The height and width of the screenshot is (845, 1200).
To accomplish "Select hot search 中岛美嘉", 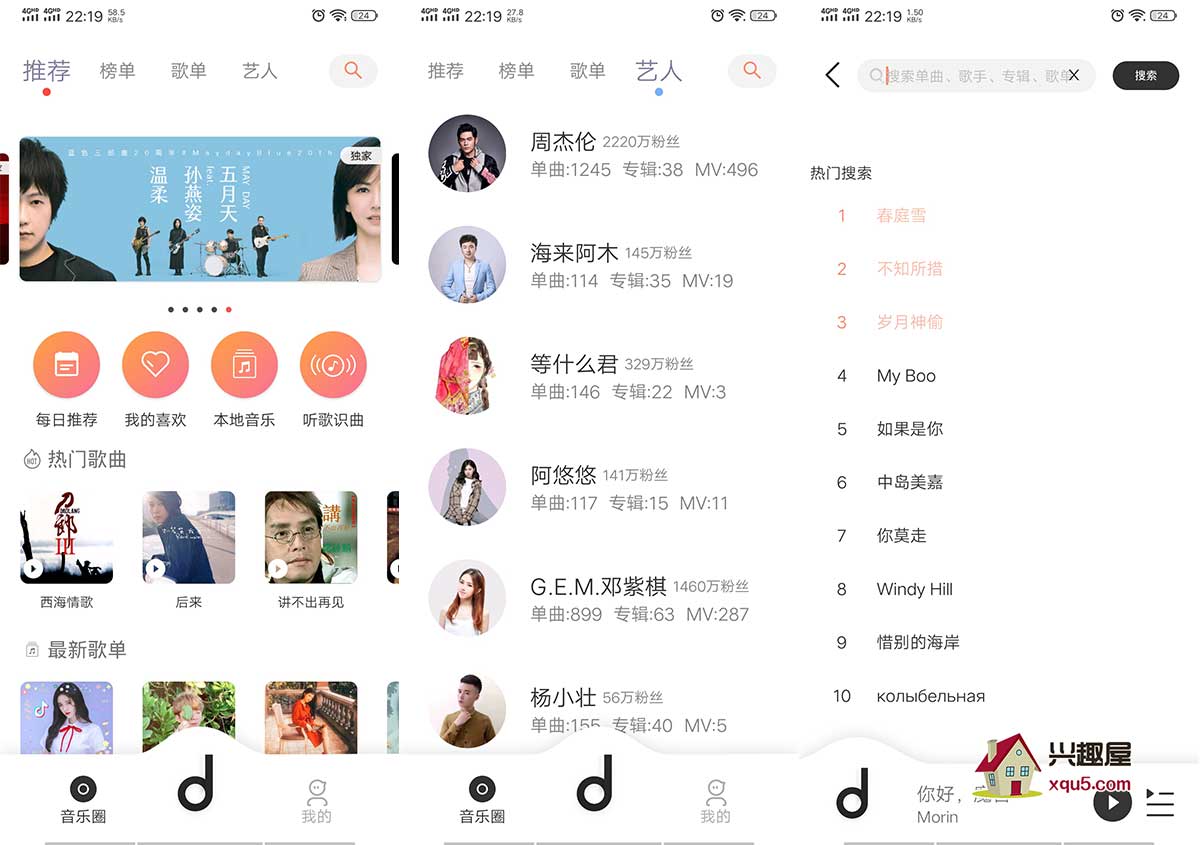I will tap(909, 482).
